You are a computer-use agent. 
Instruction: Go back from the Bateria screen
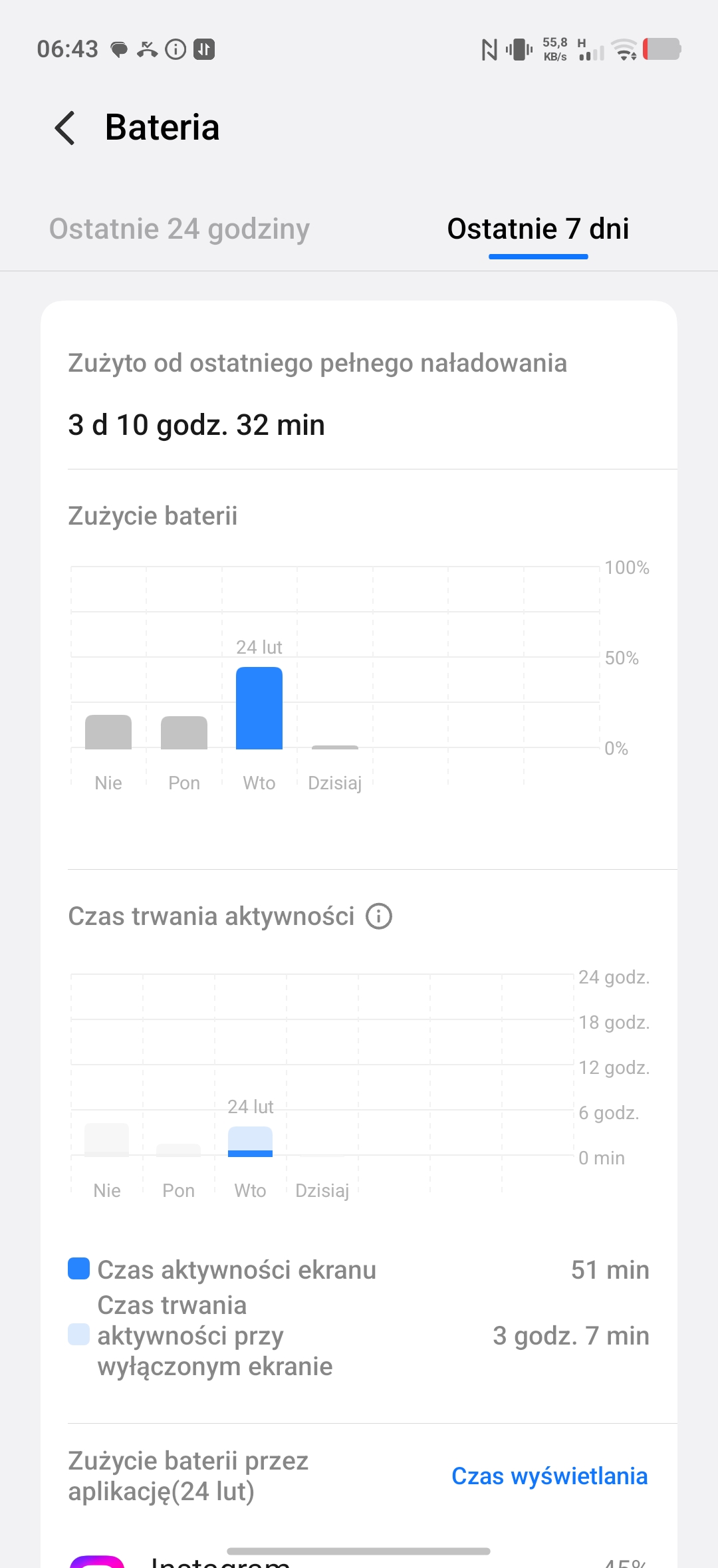tap(65, 128)
